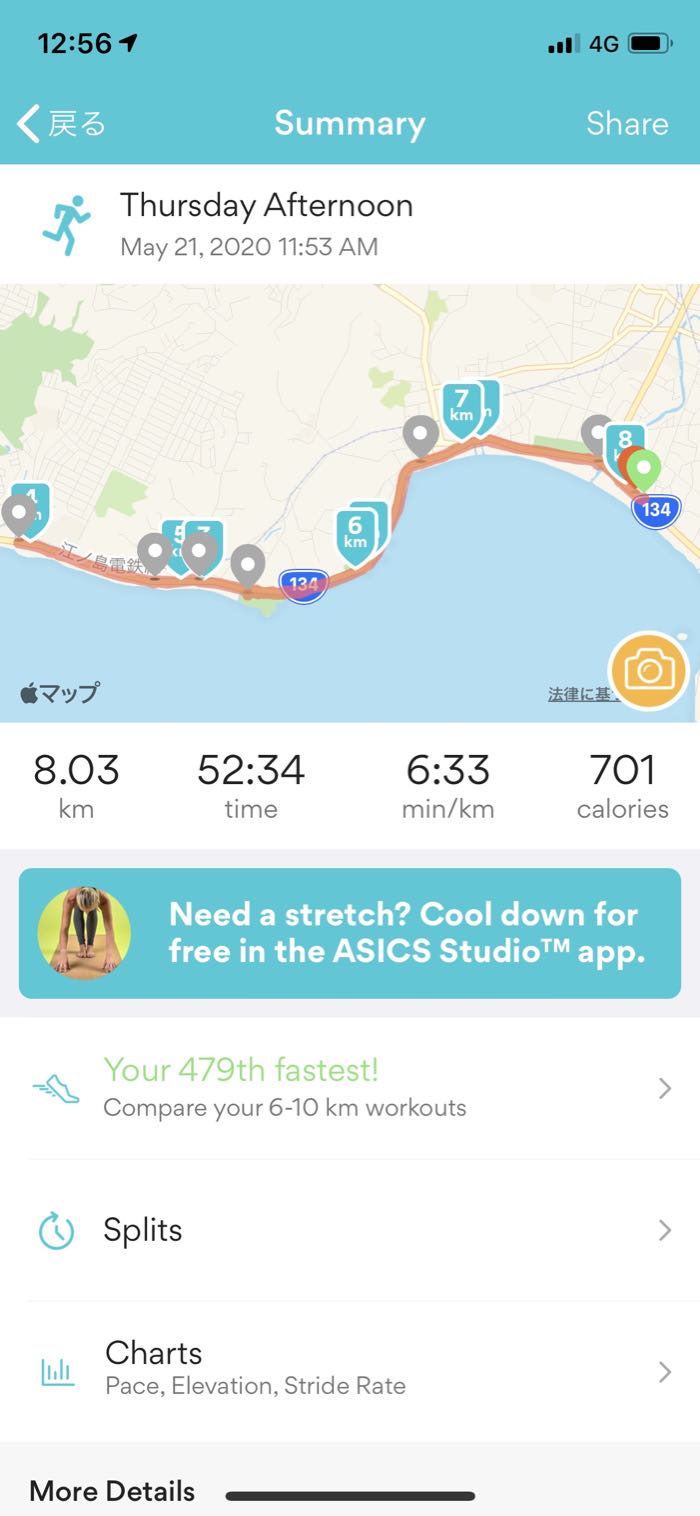
Task: View Pace, Elevation, Stride Rate charts
Action: tap(350, 1370)
